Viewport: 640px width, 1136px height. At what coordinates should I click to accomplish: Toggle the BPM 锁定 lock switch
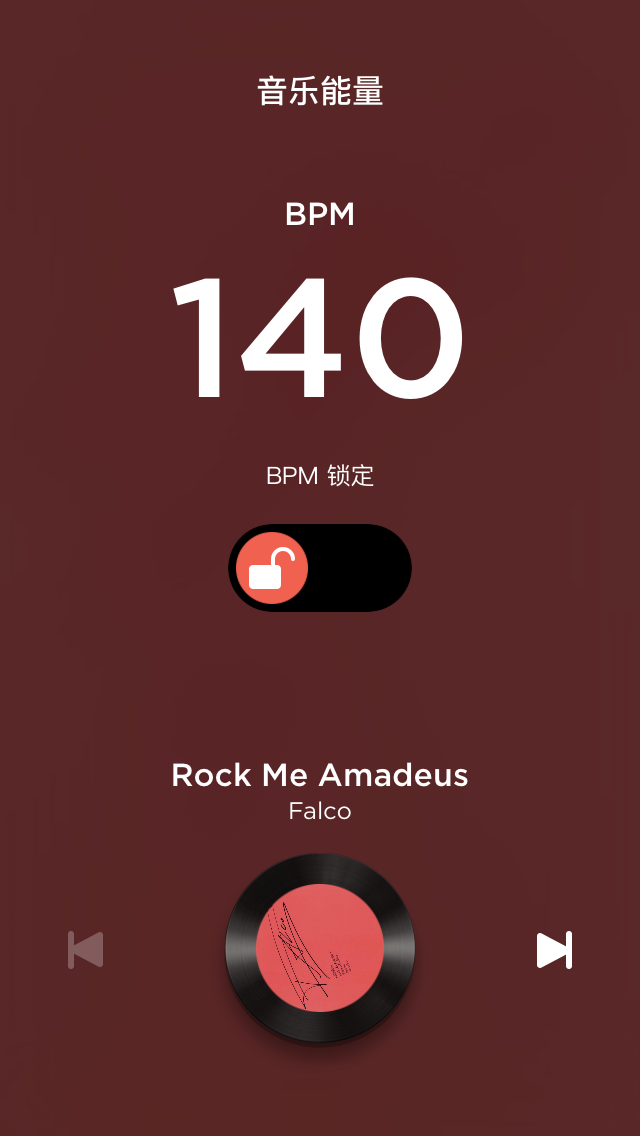[x=319, y=568]
